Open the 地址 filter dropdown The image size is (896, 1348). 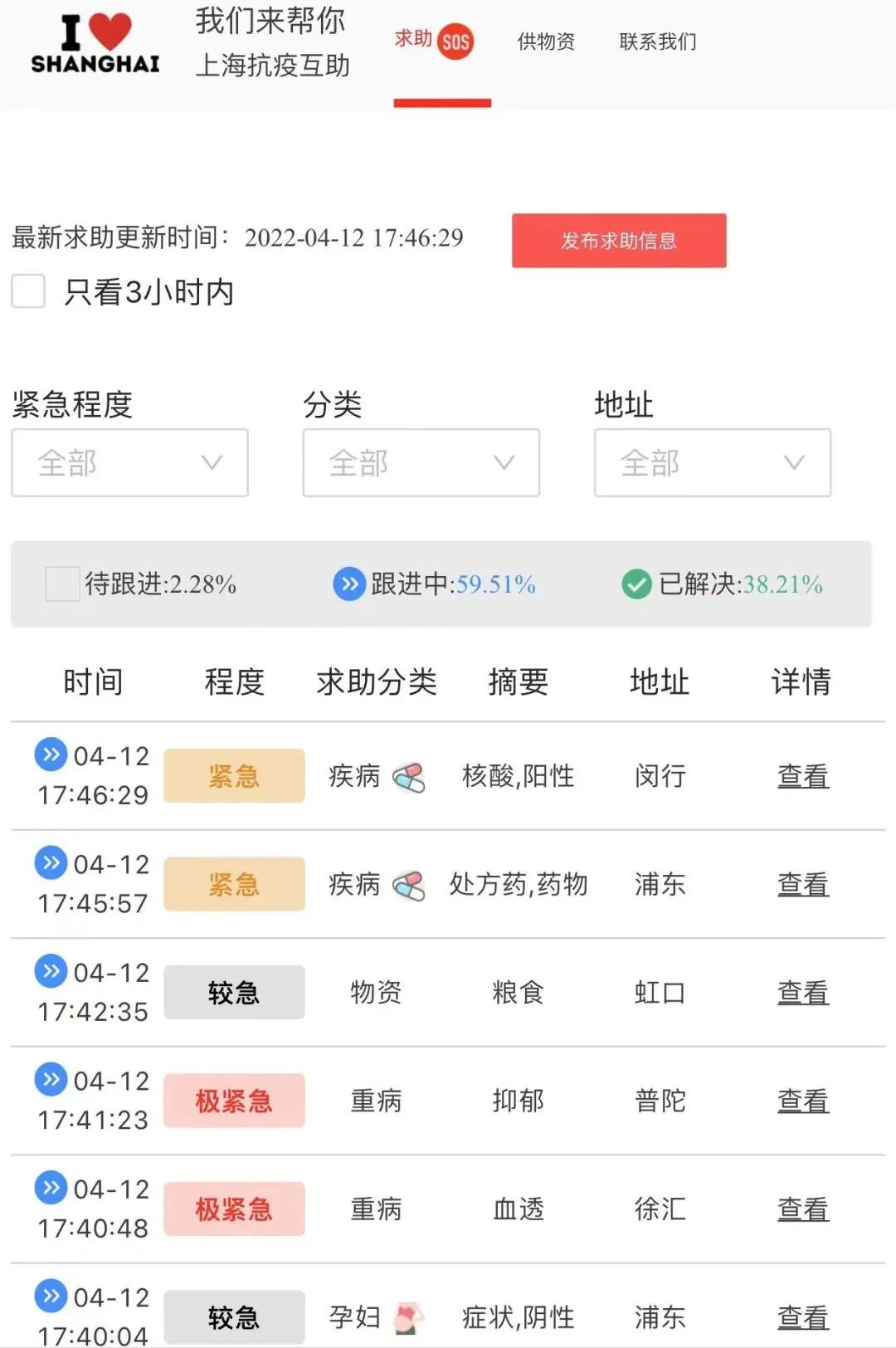click(712, 462)
